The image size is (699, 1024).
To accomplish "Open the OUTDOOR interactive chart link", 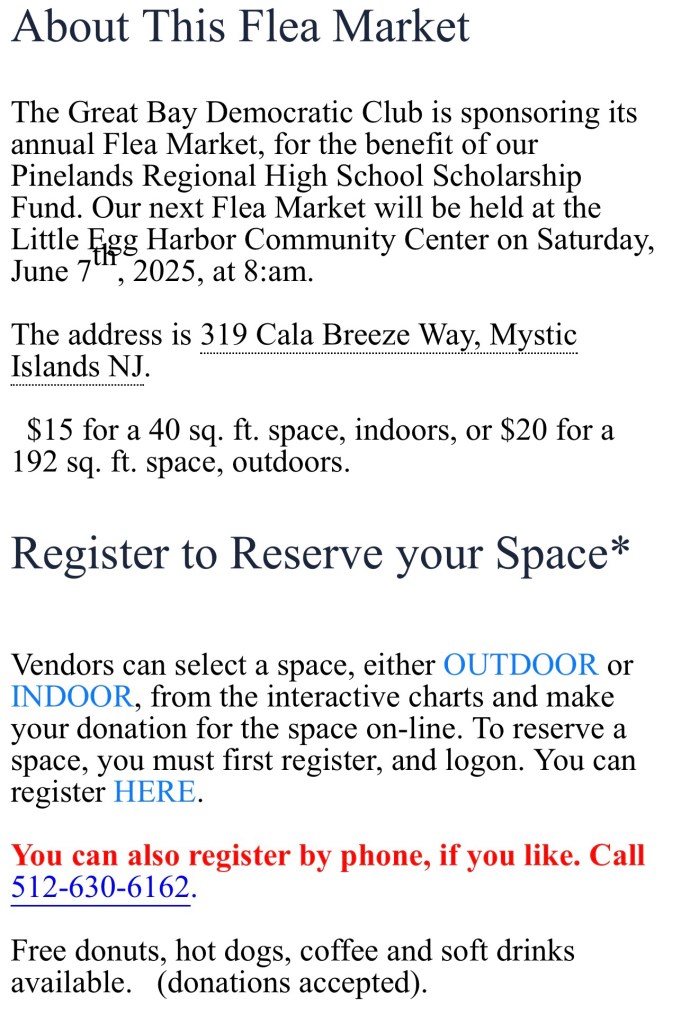I will (x=520, y=665).
